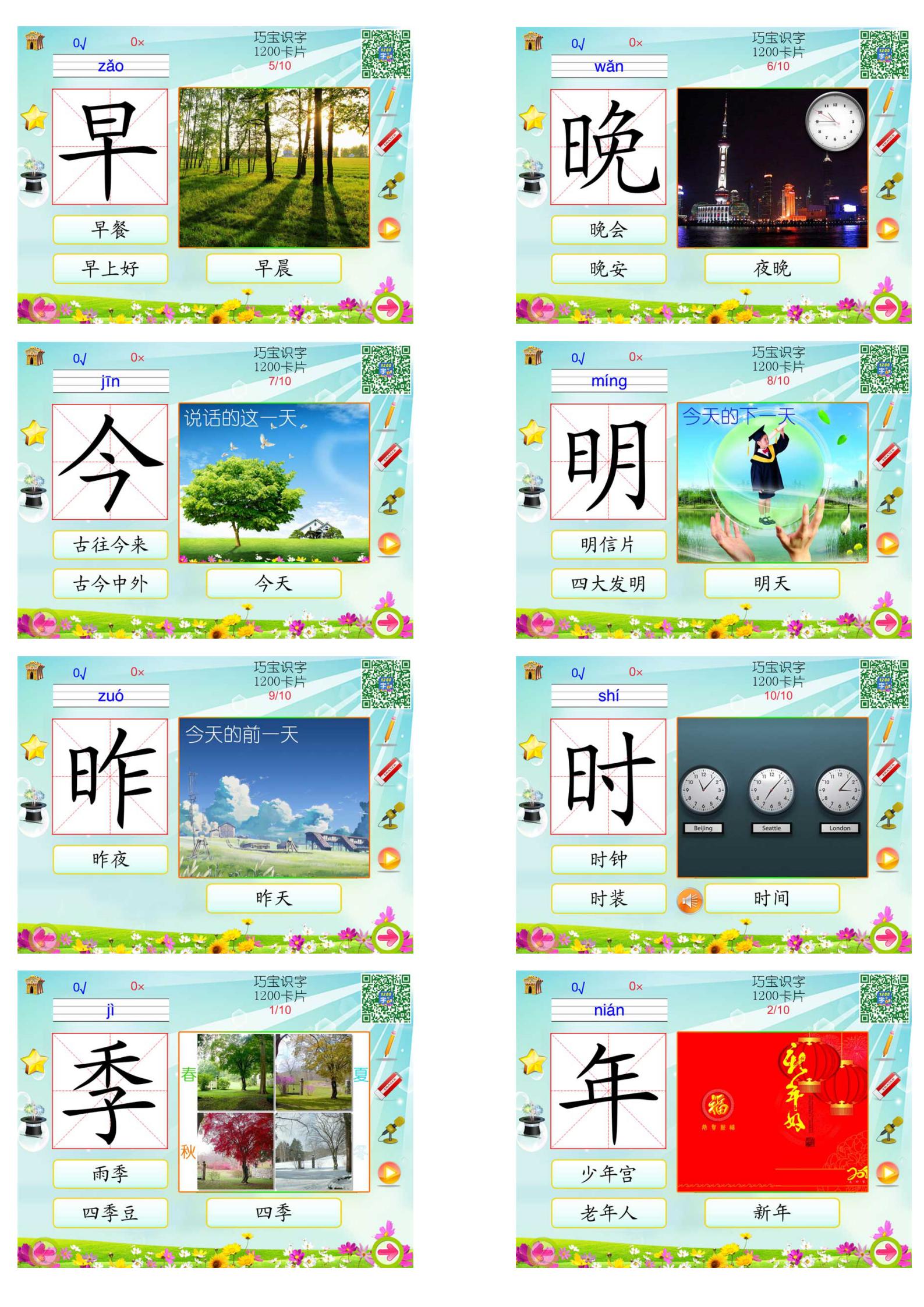The width and height of the screenshot is (924, 1307).
Task: Open the home screen via the castle icon
Action: 35,41
